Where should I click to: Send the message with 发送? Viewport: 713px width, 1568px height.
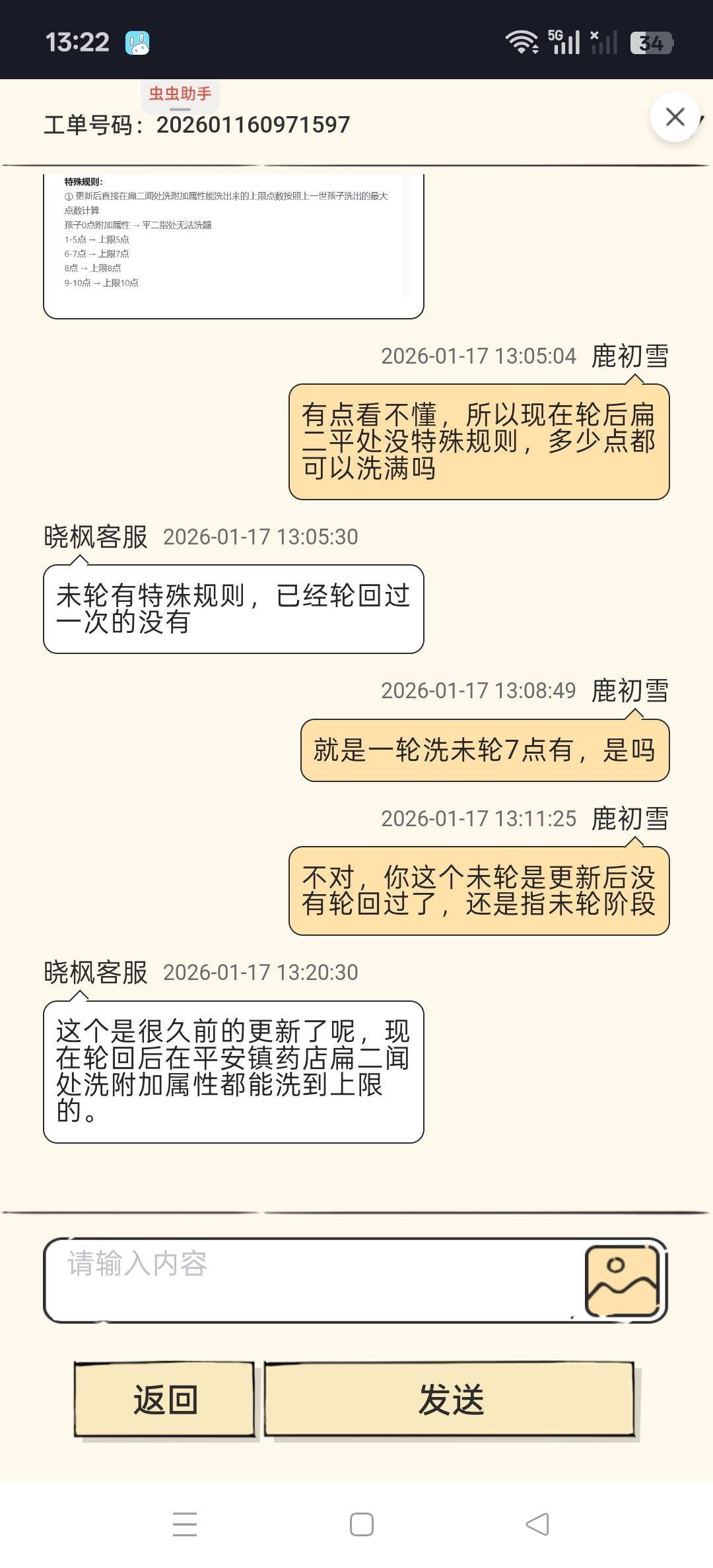(450, 1399)
